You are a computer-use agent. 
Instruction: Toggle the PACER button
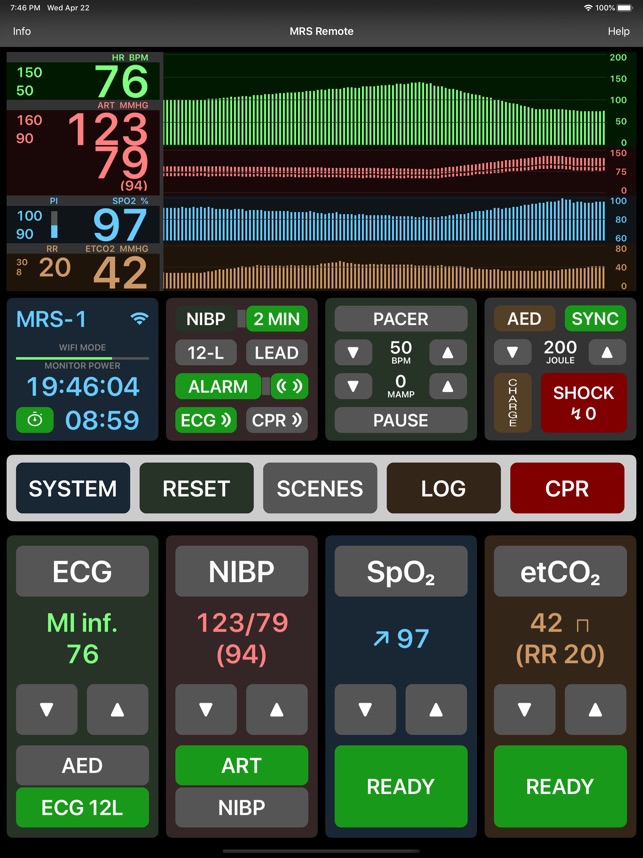[400, 319]
